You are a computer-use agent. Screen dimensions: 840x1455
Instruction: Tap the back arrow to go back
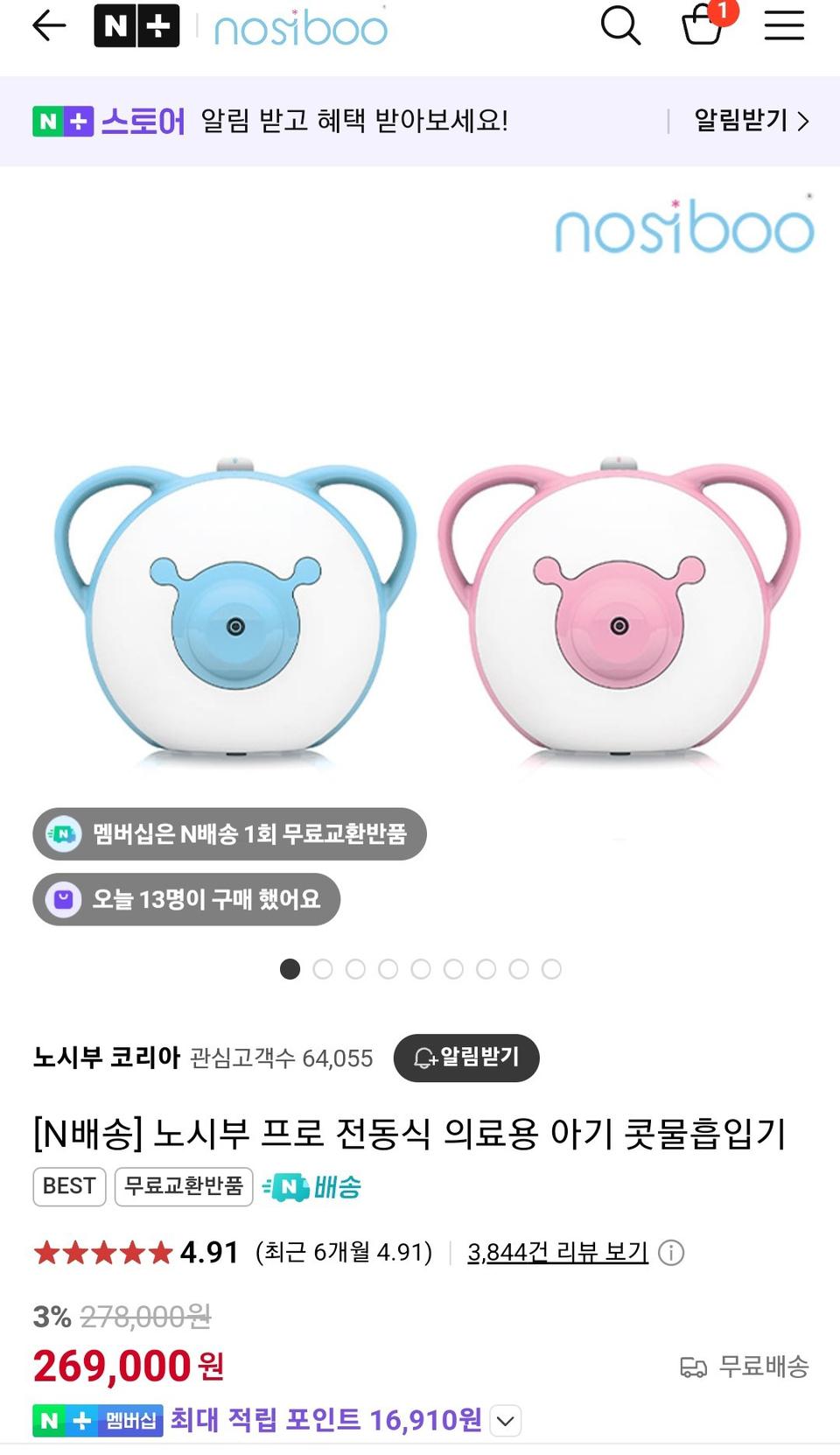(49, 25)
